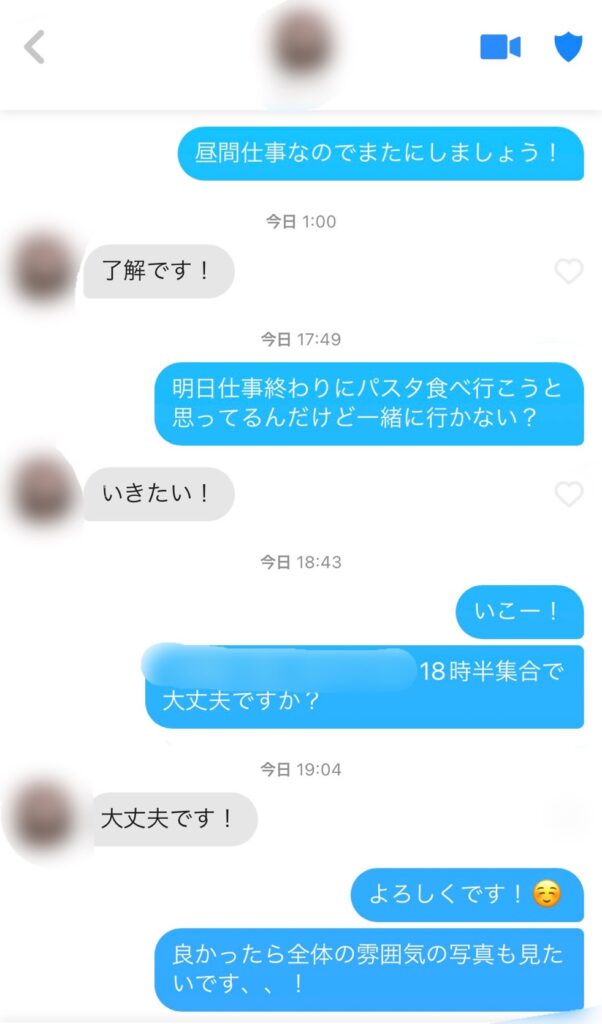Start a video call
Screen dimensions: 602x1024
point(500,47)
